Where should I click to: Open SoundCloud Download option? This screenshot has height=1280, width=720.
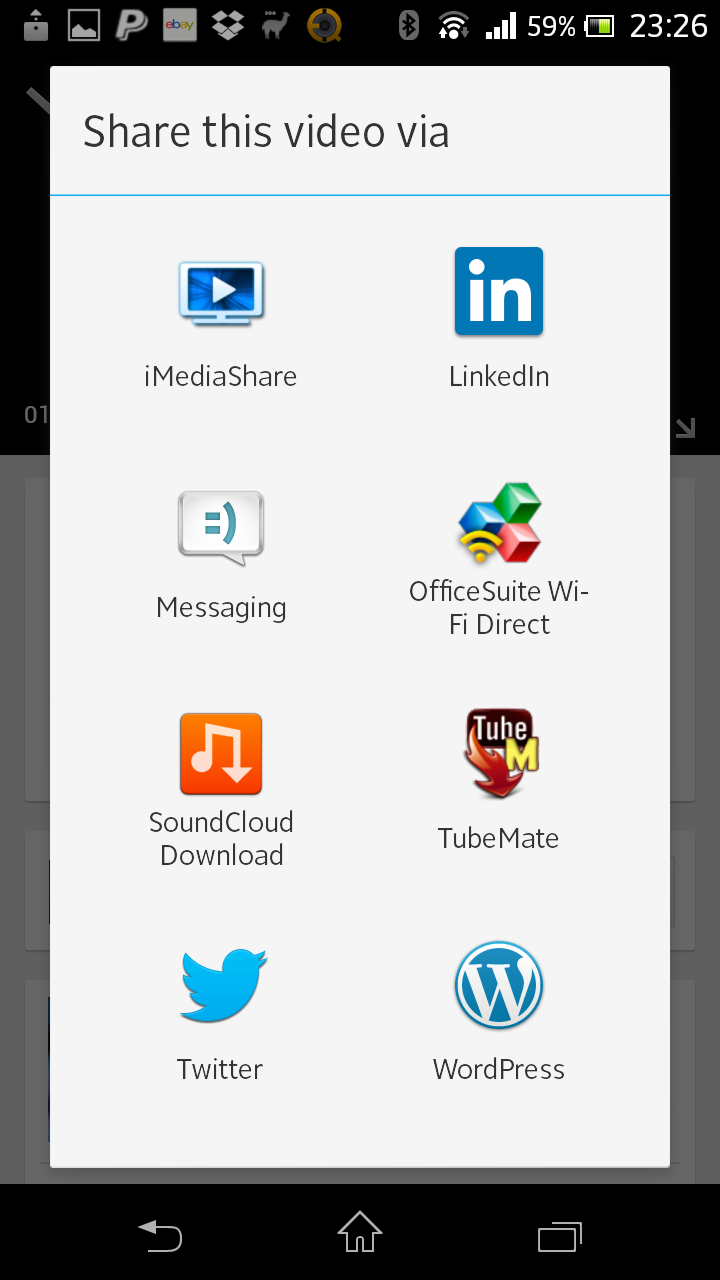click(221, 790)
